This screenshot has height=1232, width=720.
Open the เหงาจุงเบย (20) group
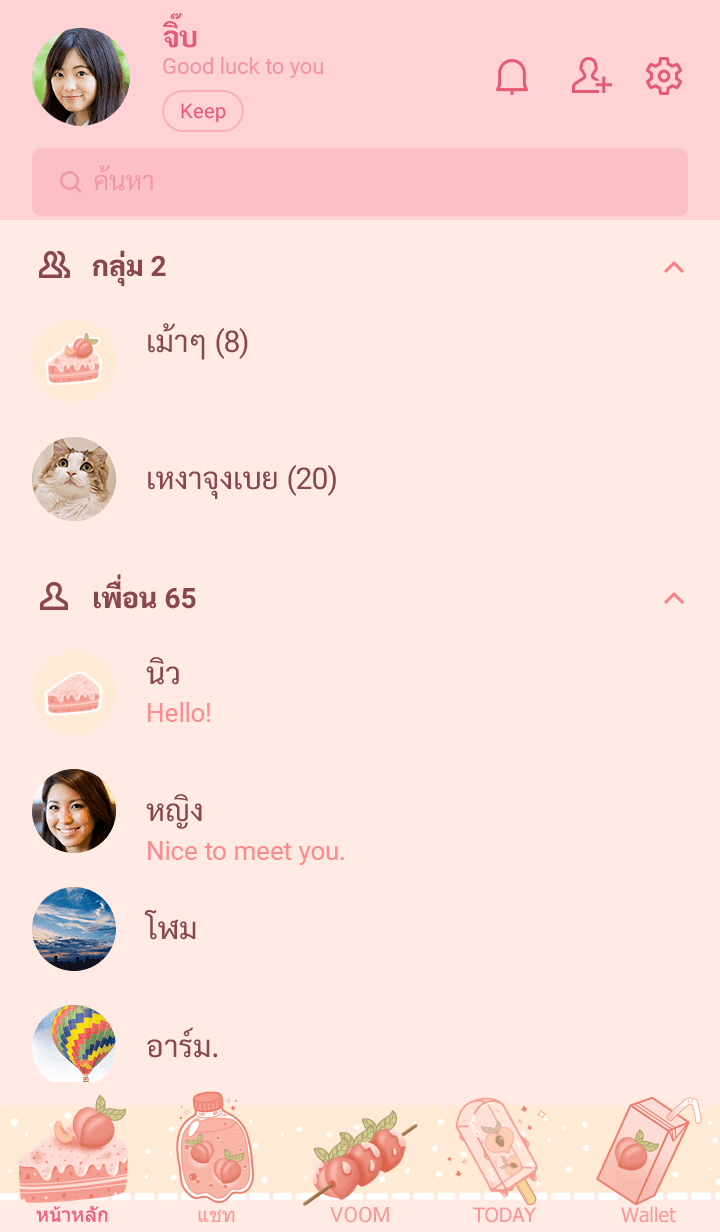tap(241, 480)
